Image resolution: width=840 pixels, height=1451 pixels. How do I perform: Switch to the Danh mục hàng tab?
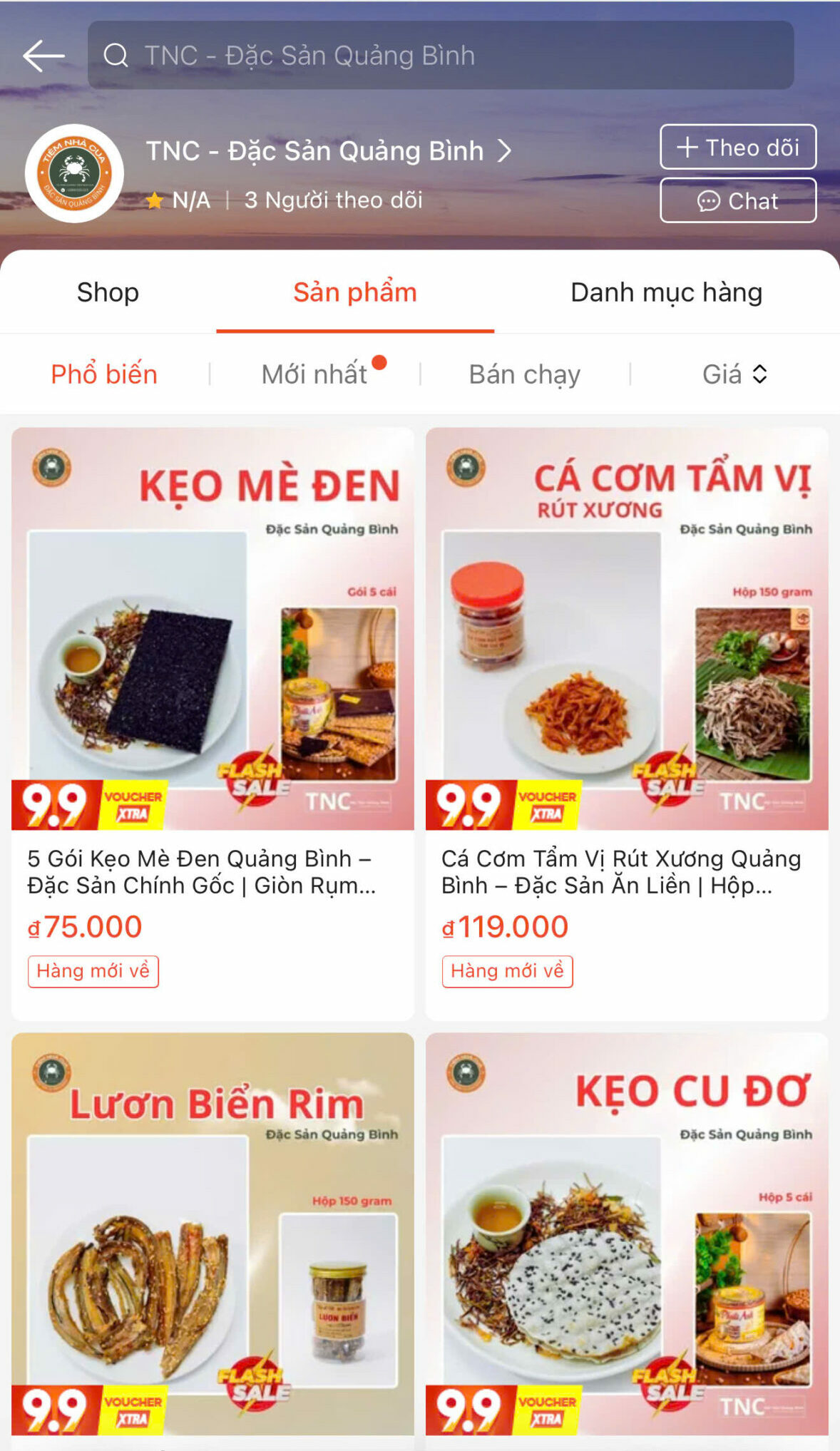666,292
